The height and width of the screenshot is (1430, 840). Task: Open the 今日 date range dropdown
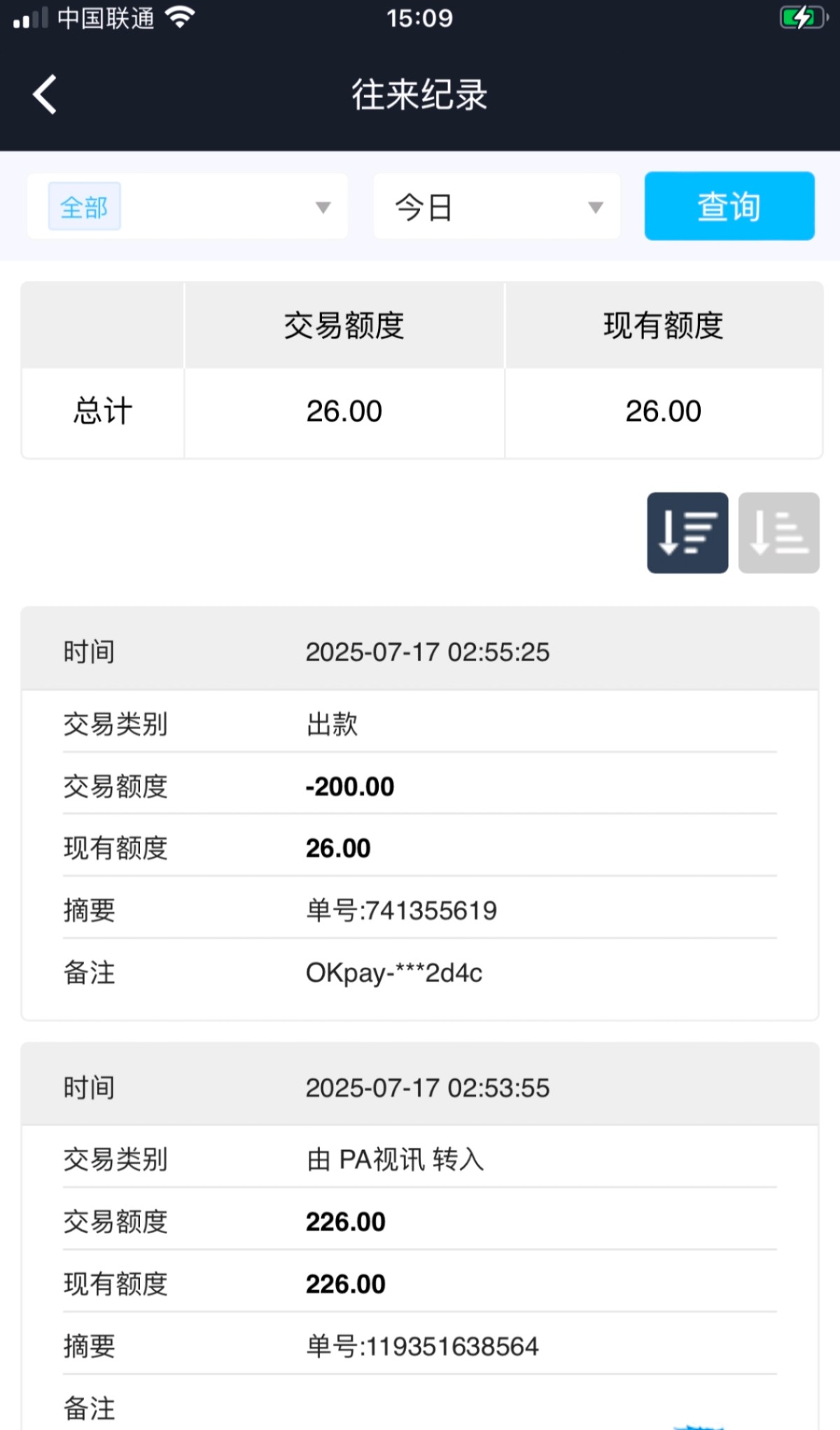coord(497,207)
